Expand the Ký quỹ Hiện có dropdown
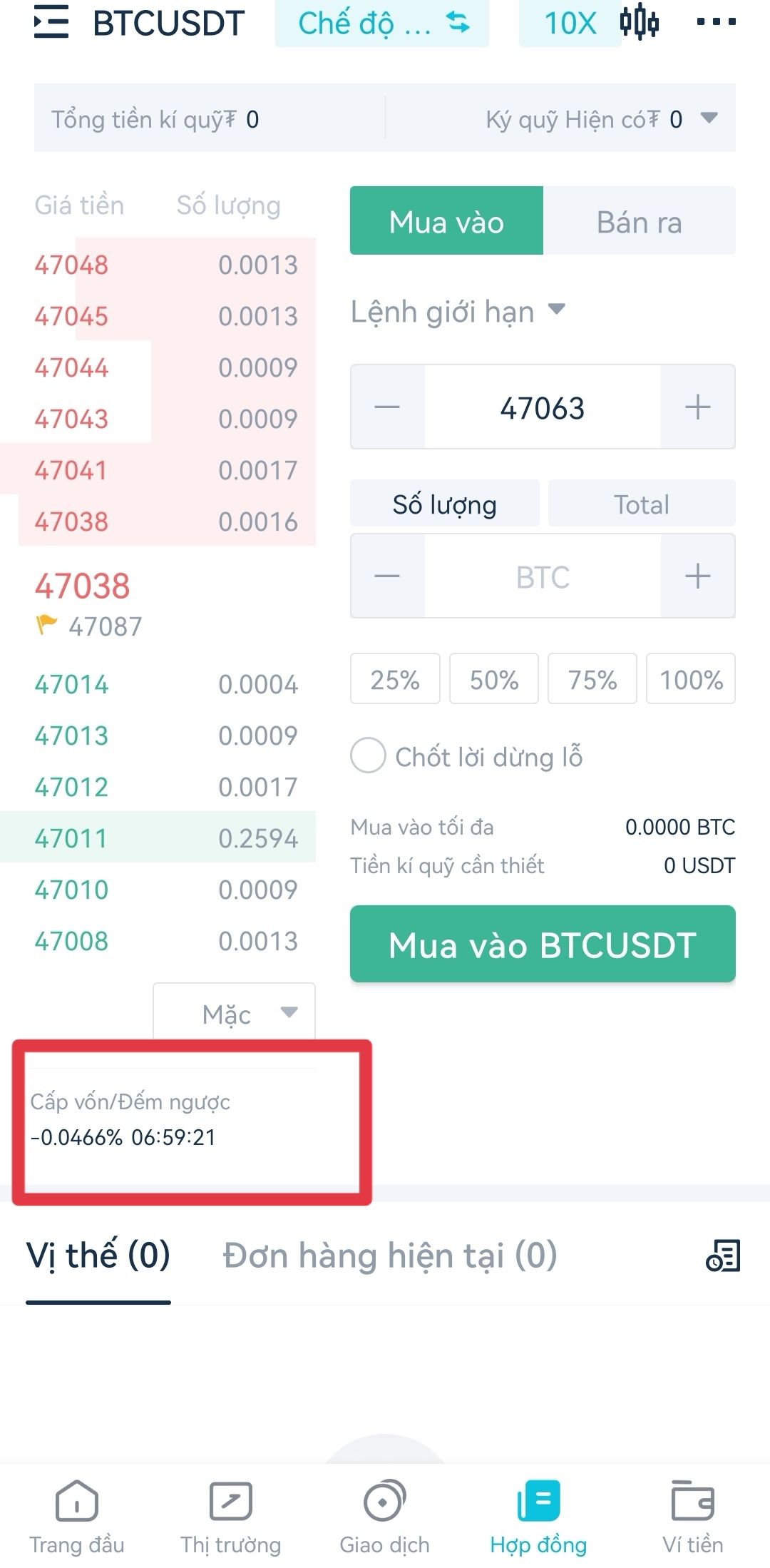770x1568 pixels. [x=709, y=118]
